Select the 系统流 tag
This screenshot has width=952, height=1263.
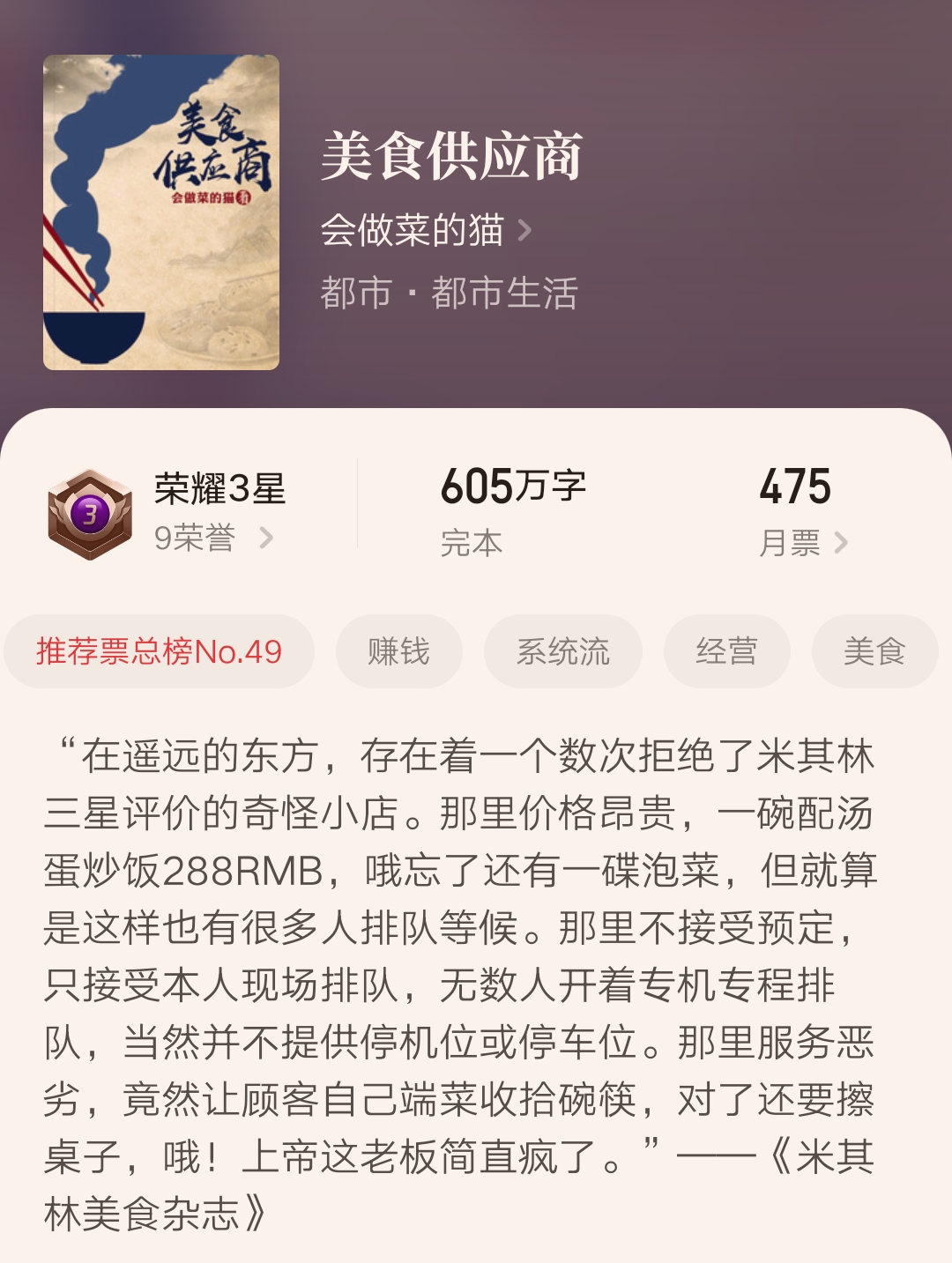pos(564,650)
